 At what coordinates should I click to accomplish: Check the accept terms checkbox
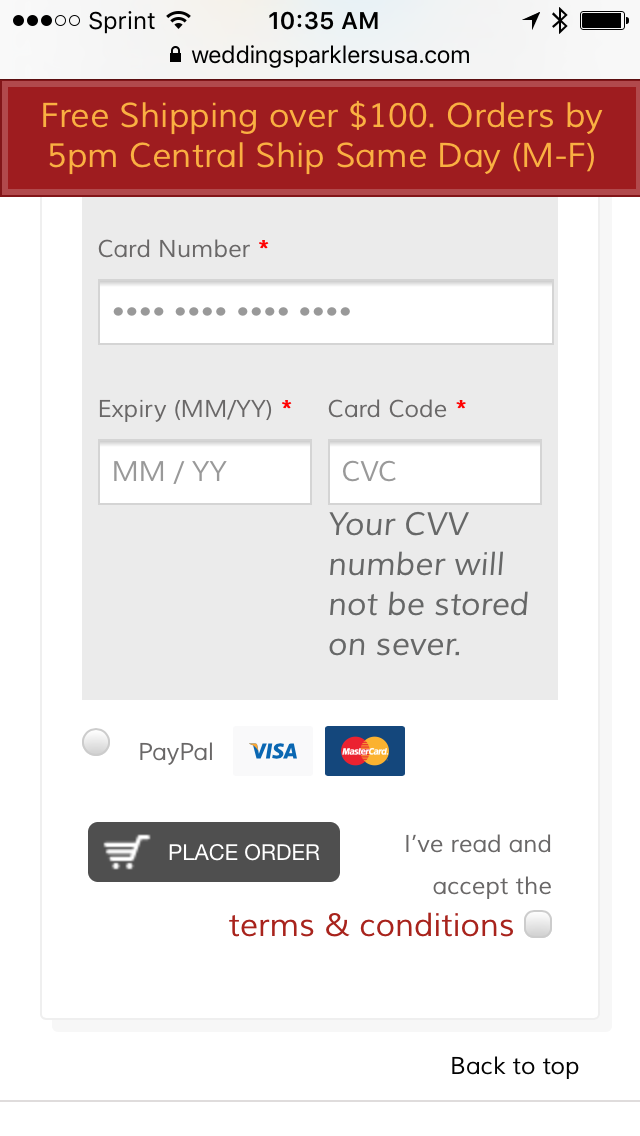click(538, 924)
